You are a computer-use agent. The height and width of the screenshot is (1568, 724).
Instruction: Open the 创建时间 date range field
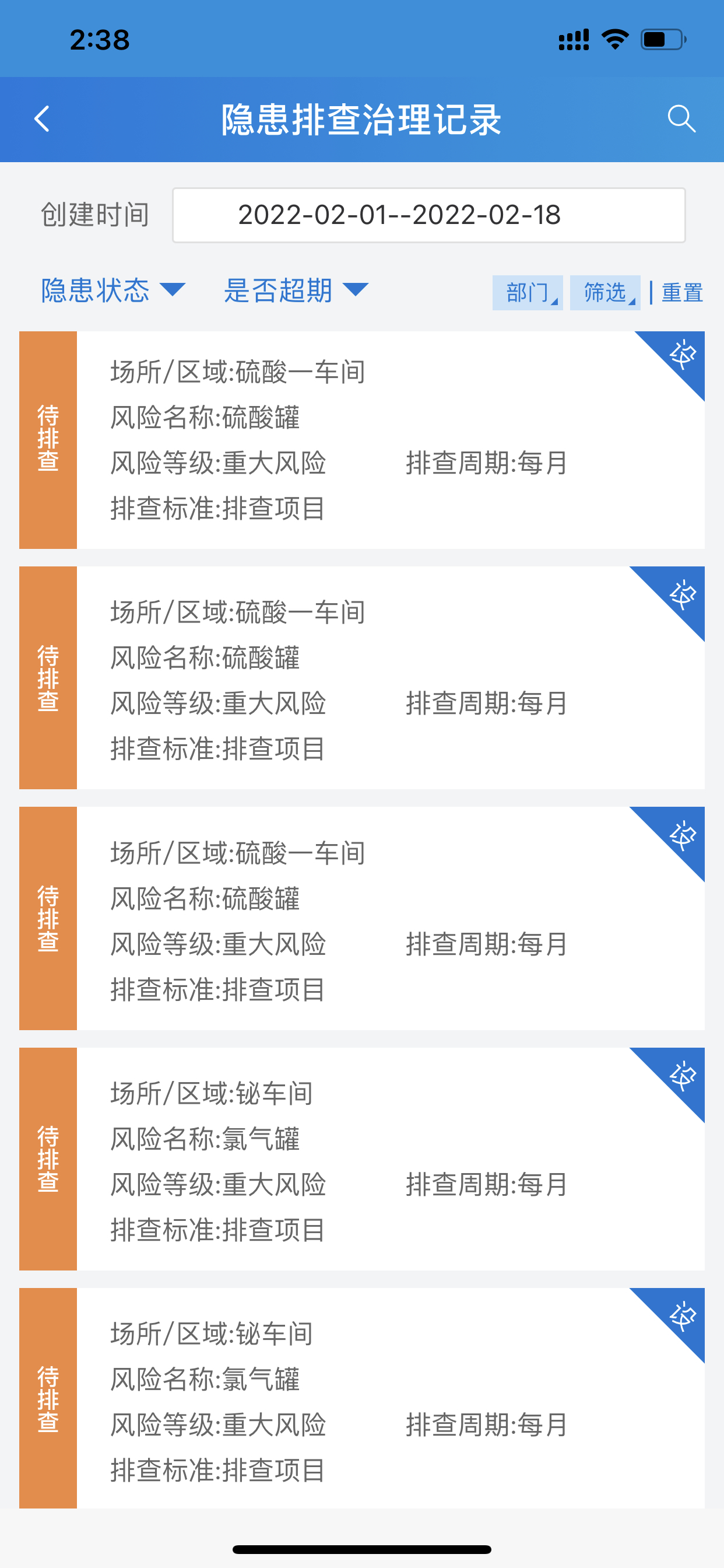[429, 215]
